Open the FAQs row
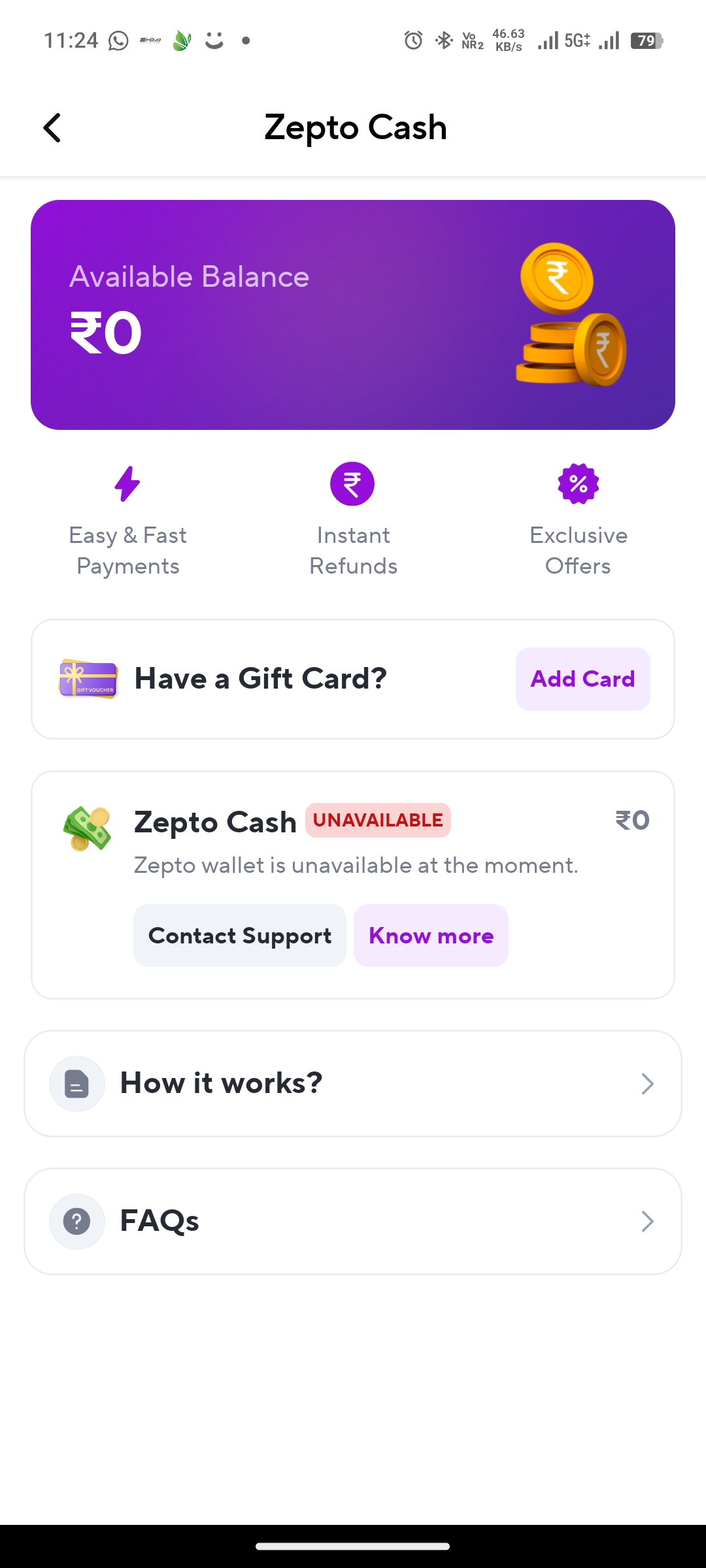 click(353, 1221)
